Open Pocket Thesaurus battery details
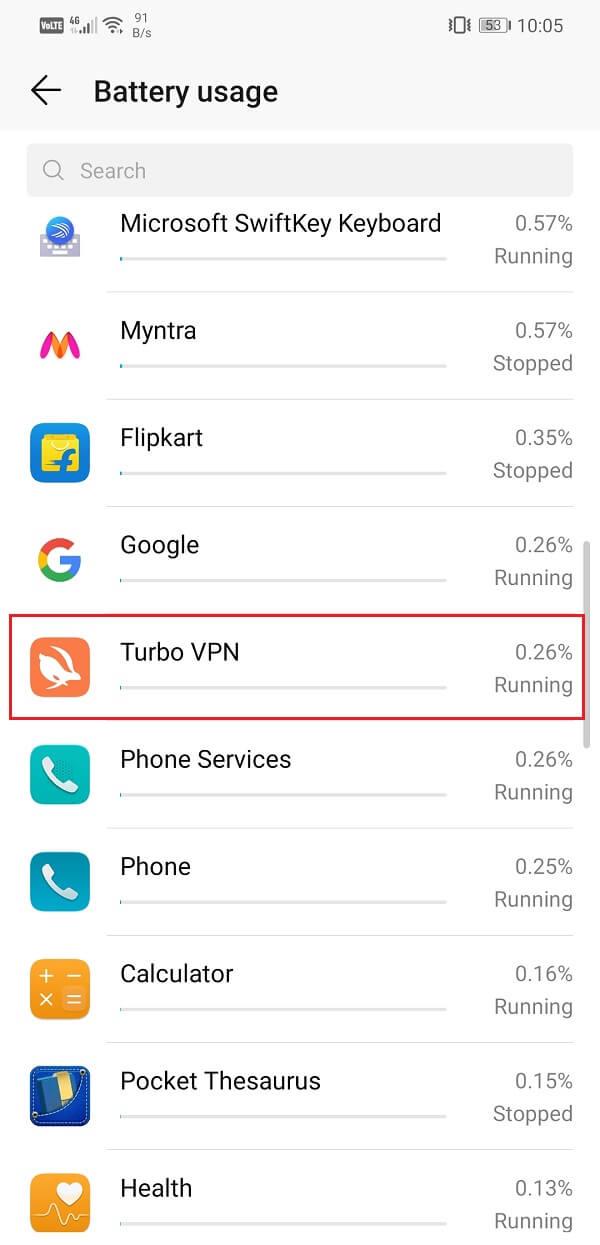Screen dimensions: 600x1245 click(300, 1096)
